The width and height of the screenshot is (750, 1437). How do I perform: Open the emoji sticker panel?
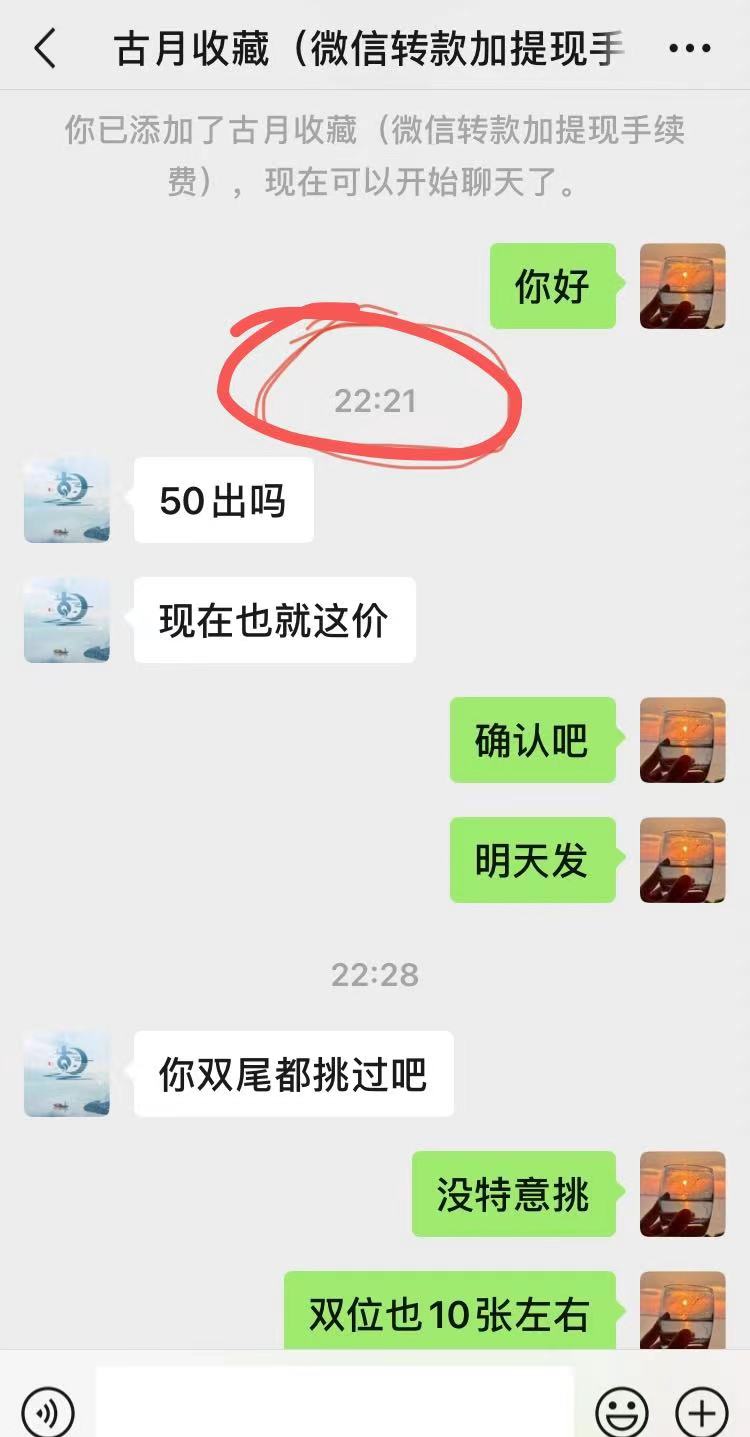622,1412
